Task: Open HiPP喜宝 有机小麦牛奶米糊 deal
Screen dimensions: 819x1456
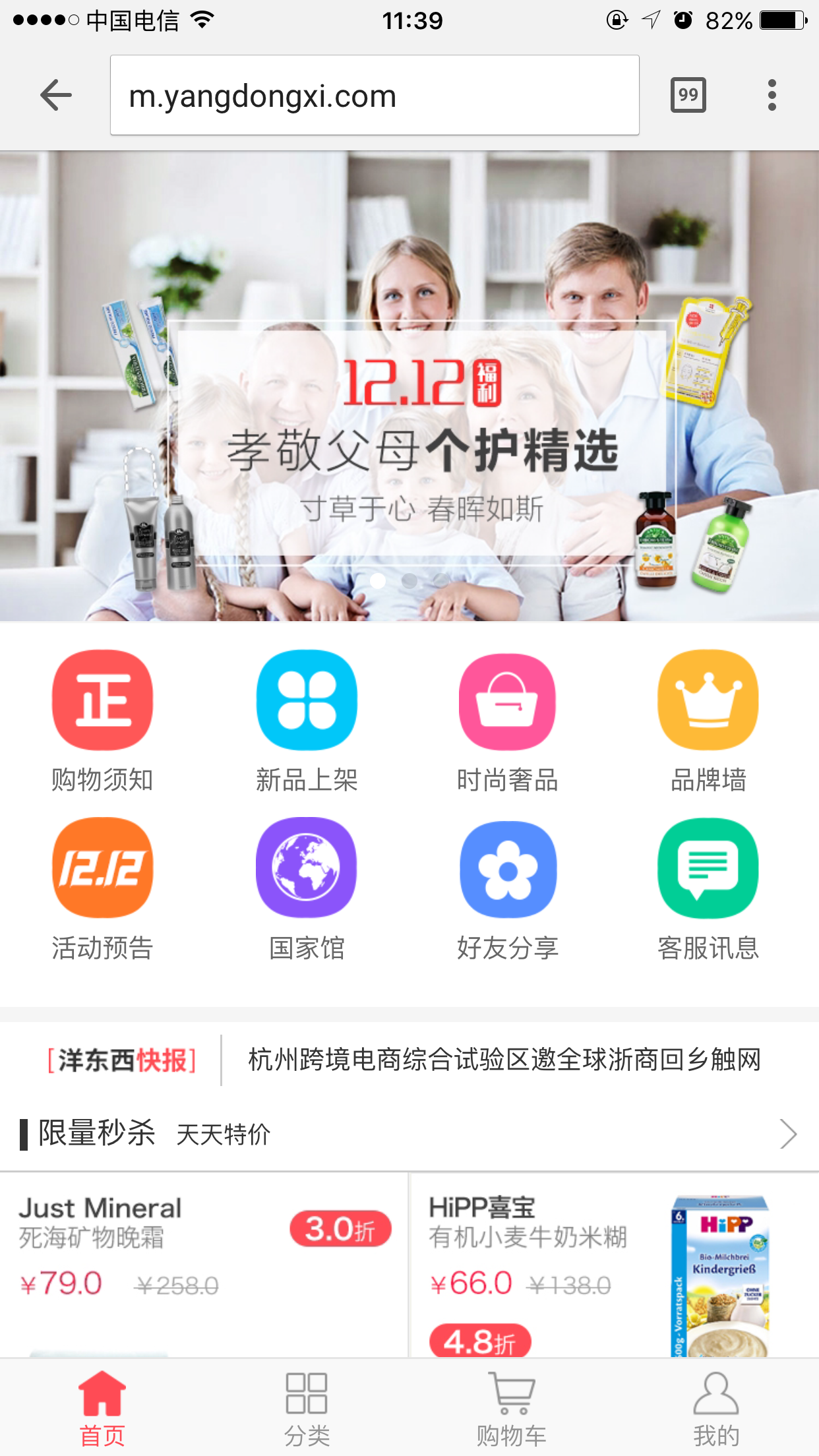Action: click(x=615, y=1265)
